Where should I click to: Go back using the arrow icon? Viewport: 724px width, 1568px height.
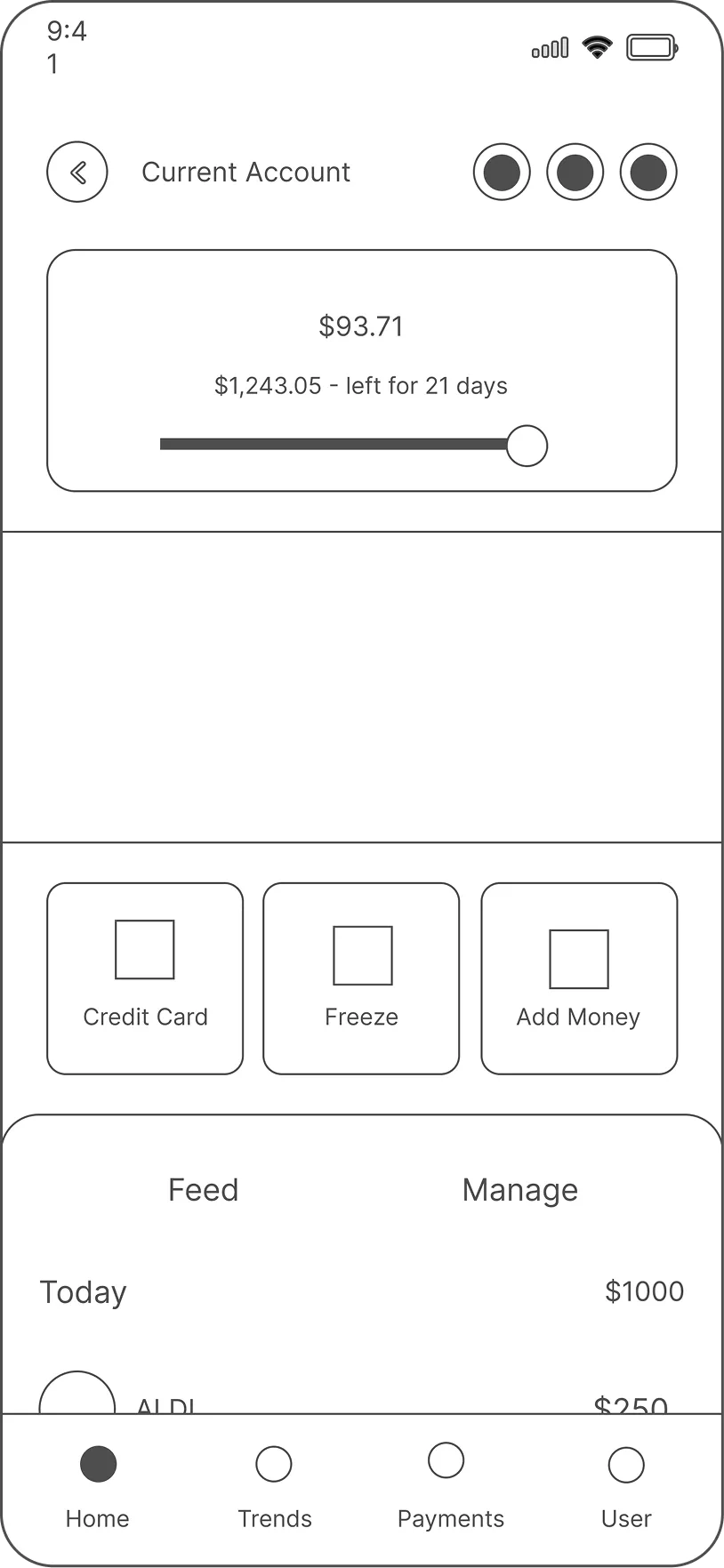77,172
